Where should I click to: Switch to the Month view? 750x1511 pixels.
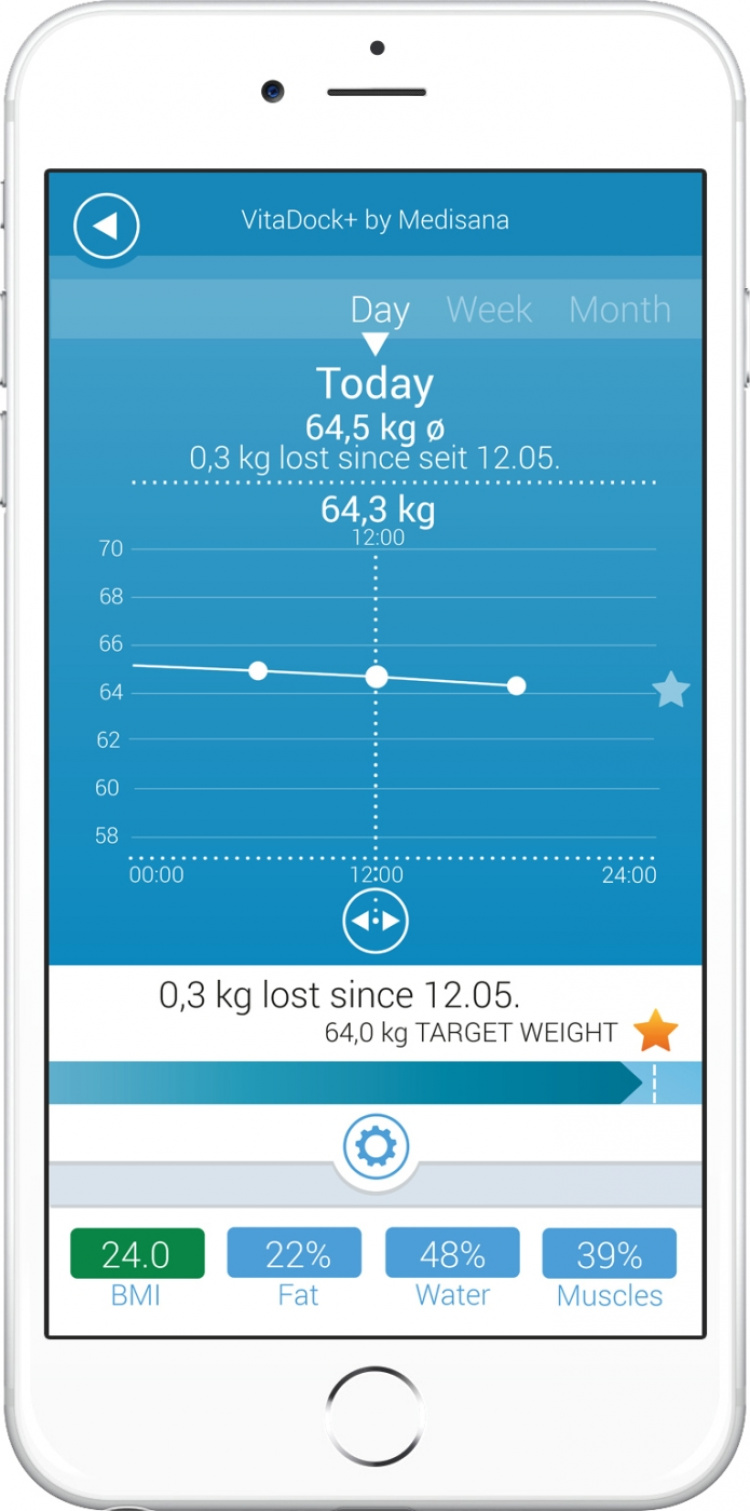click(620, 310)
